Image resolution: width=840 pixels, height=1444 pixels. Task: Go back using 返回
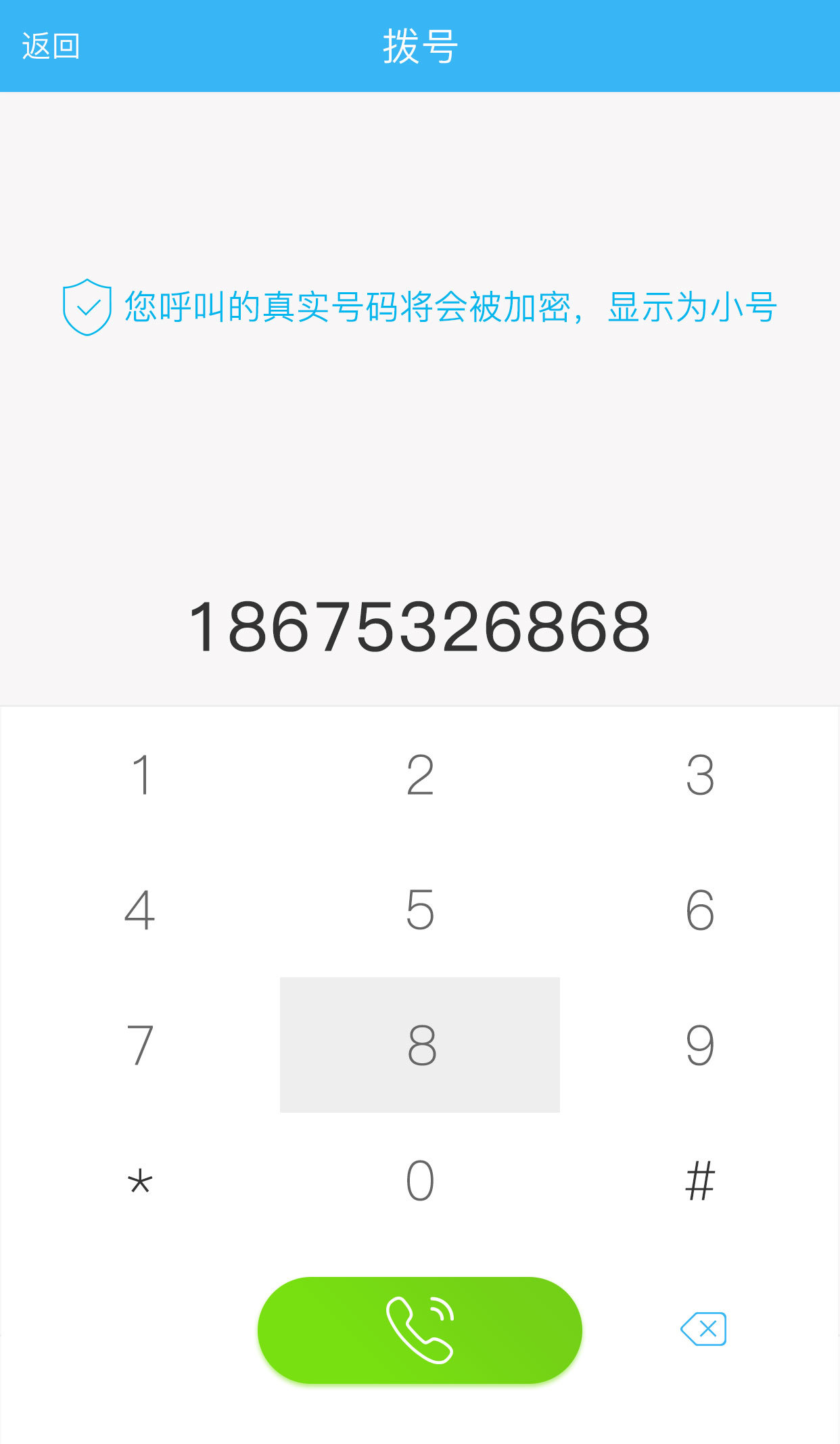pyautogui.click(x=51, y=47)
